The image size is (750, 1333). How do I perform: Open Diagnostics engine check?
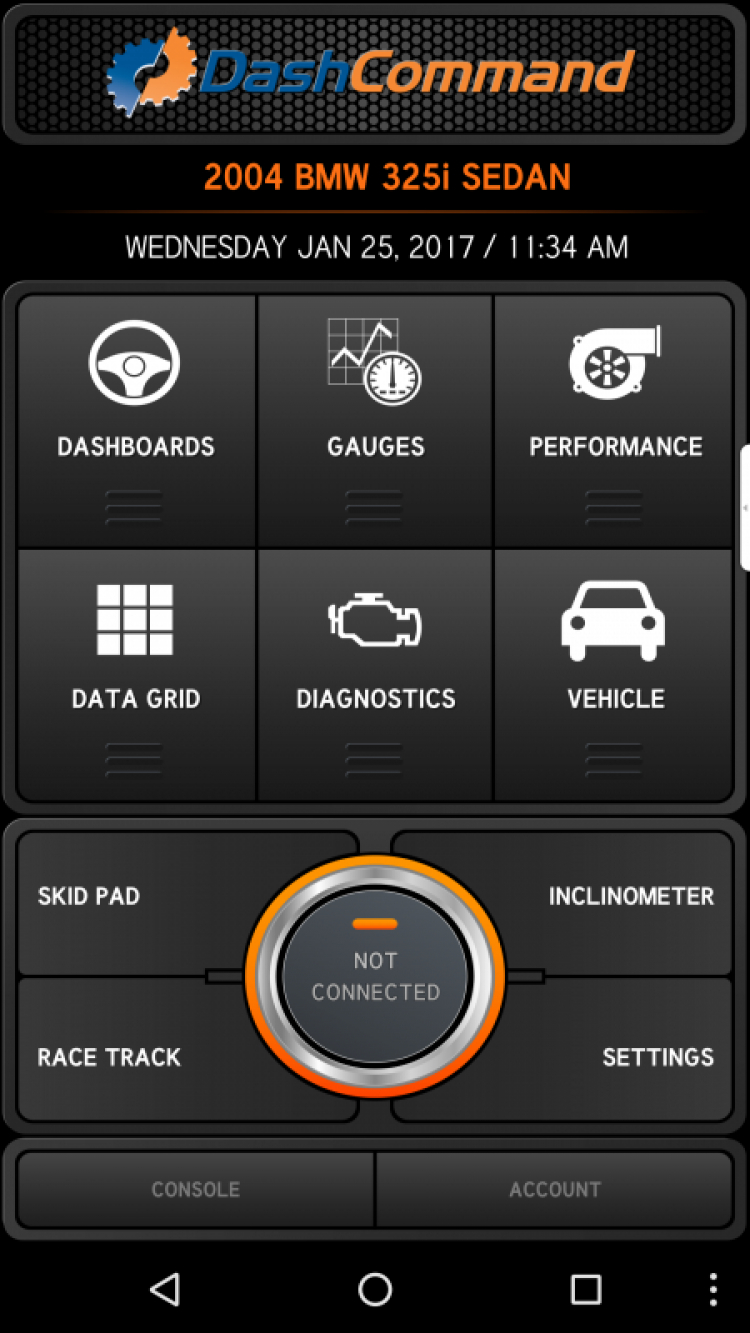coord(375,673)
